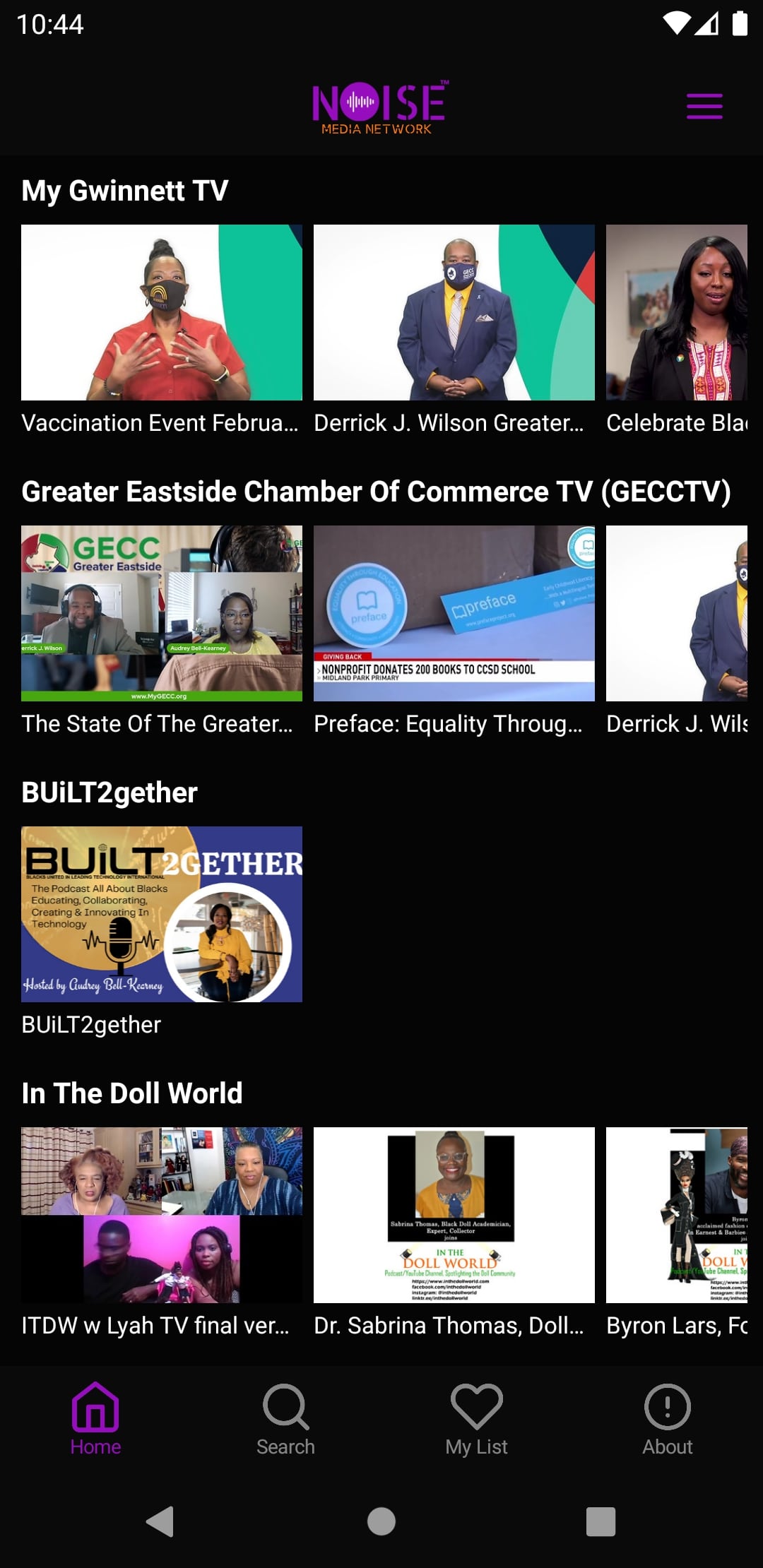The image size is (763, 1568).
Task: Open the recent apps overview
Action: pos(601,1521)
